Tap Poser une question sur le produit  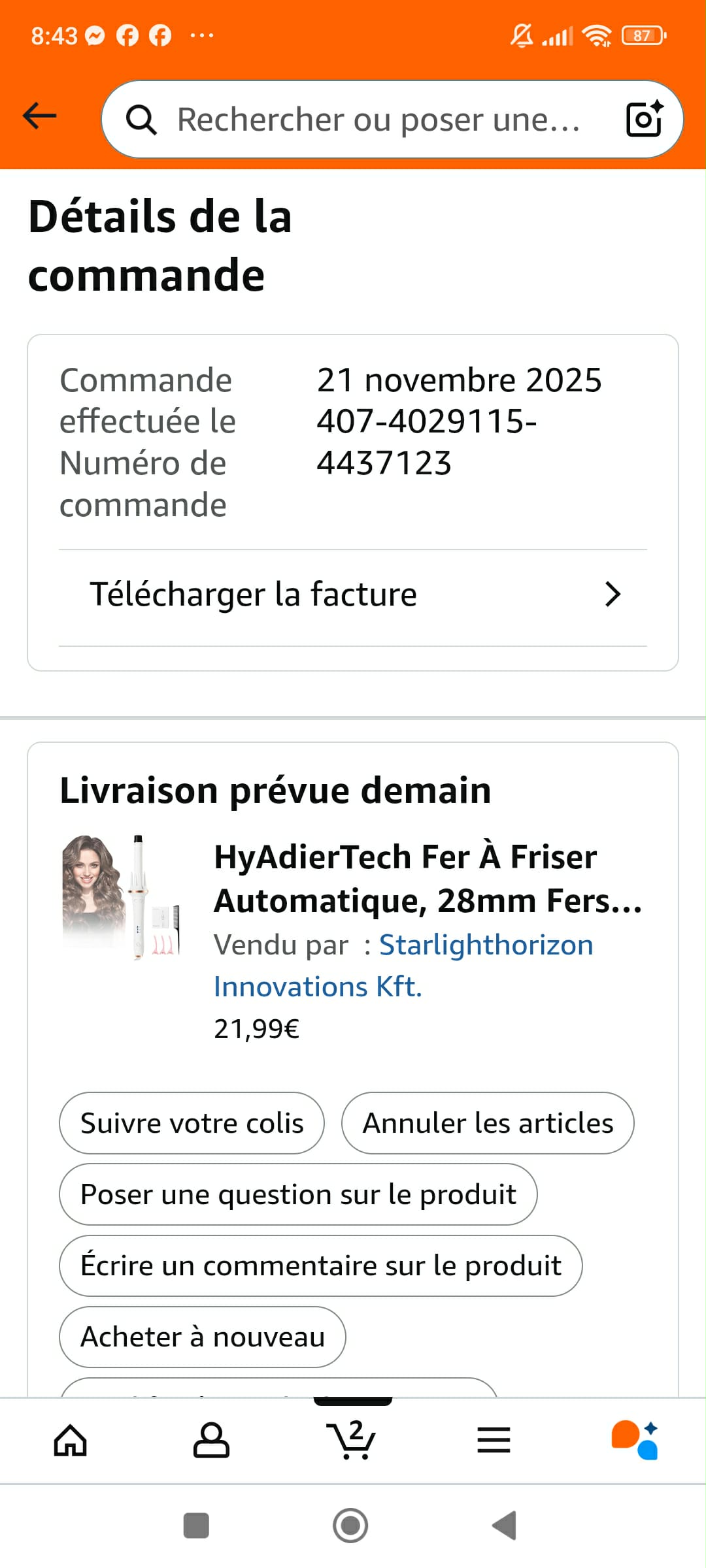coord(298,1194)
